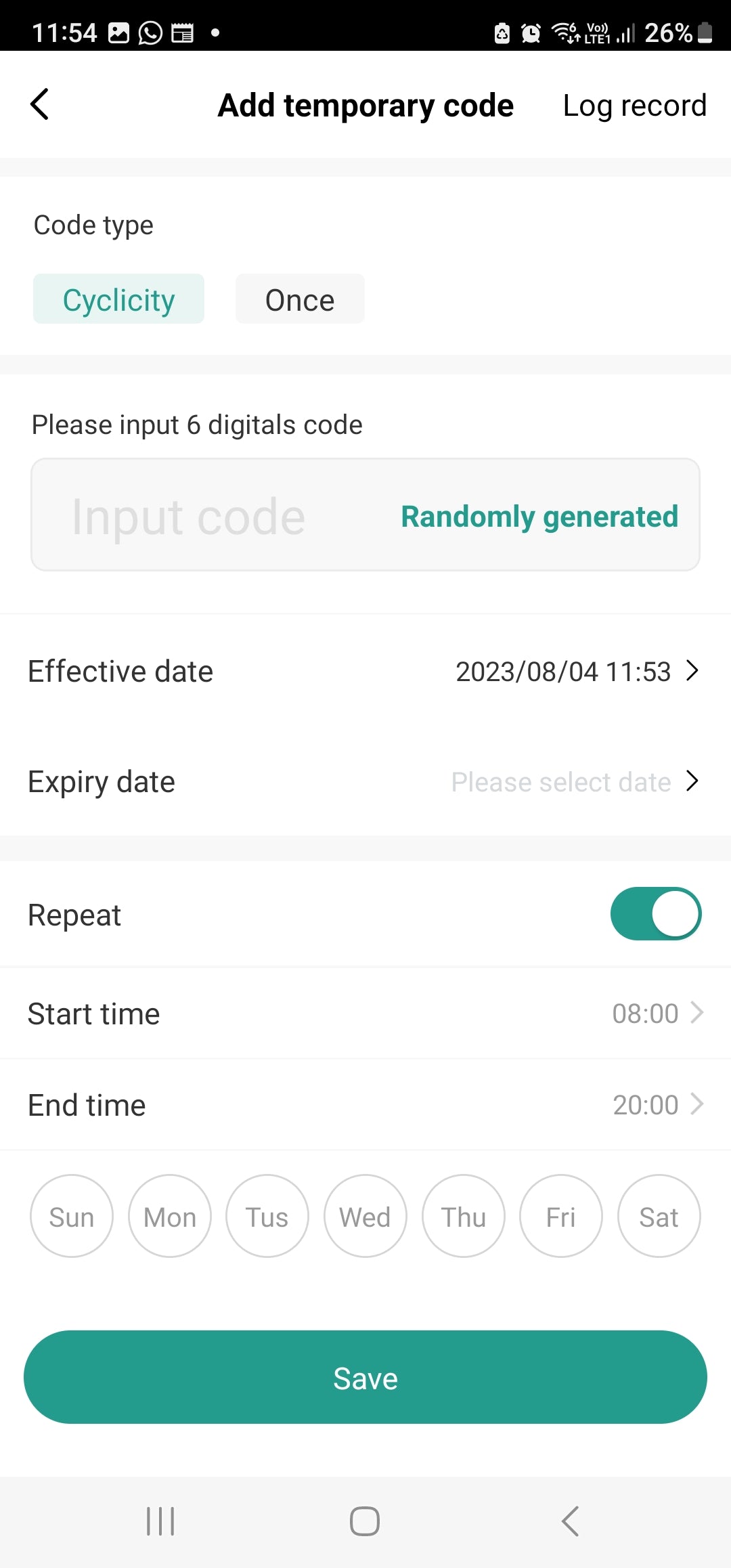Change the Effective date
Viewport: 731px width, 1568px height.
point(575,672)
